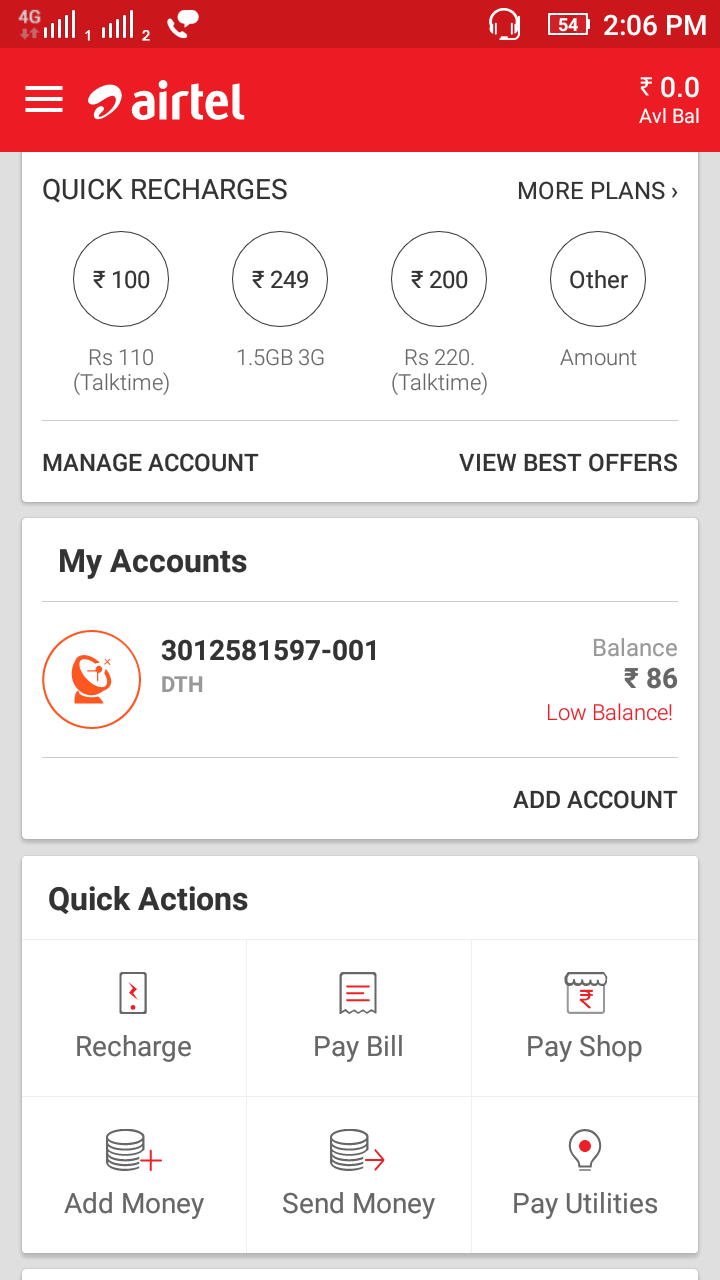Open Recharge quick action

pos(134,1018)
